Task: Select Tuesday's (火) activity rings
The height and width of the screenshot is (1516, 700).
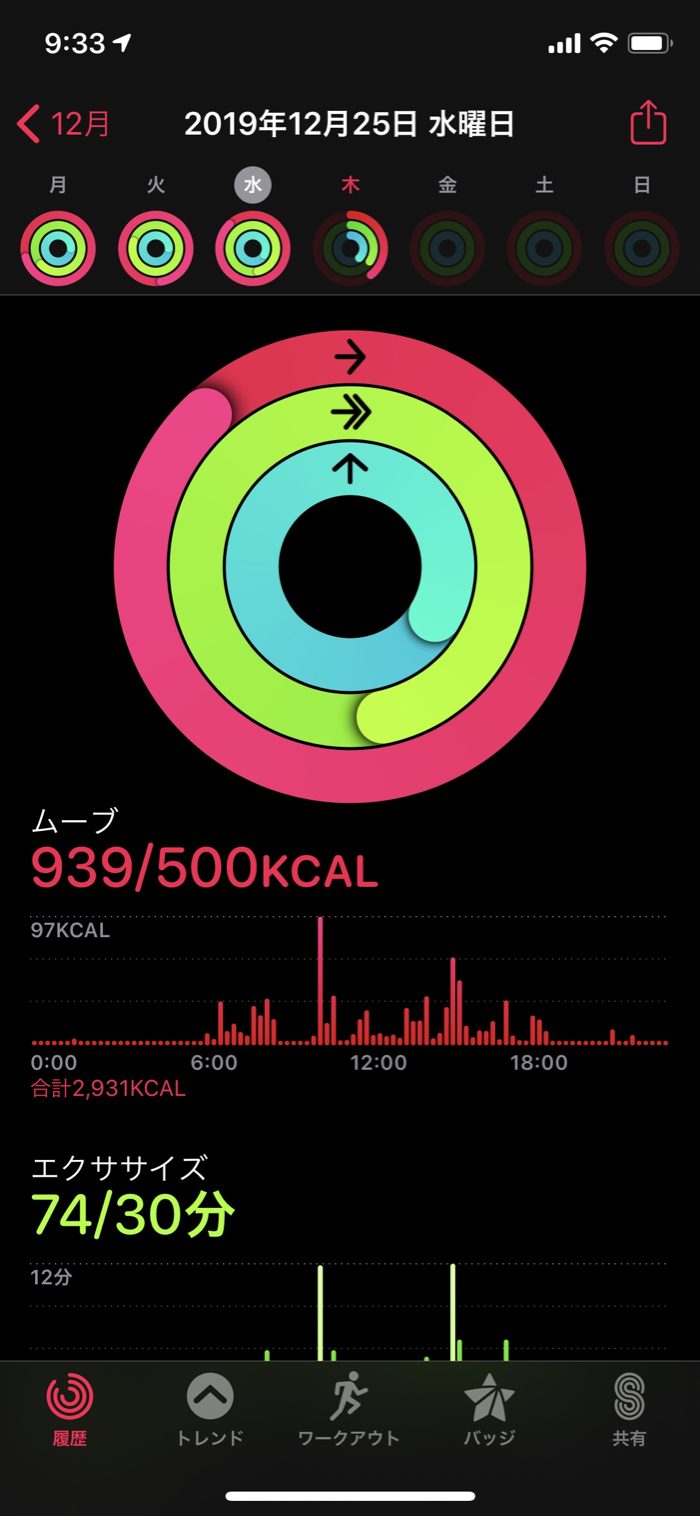Action: click(x=155, y=249)
